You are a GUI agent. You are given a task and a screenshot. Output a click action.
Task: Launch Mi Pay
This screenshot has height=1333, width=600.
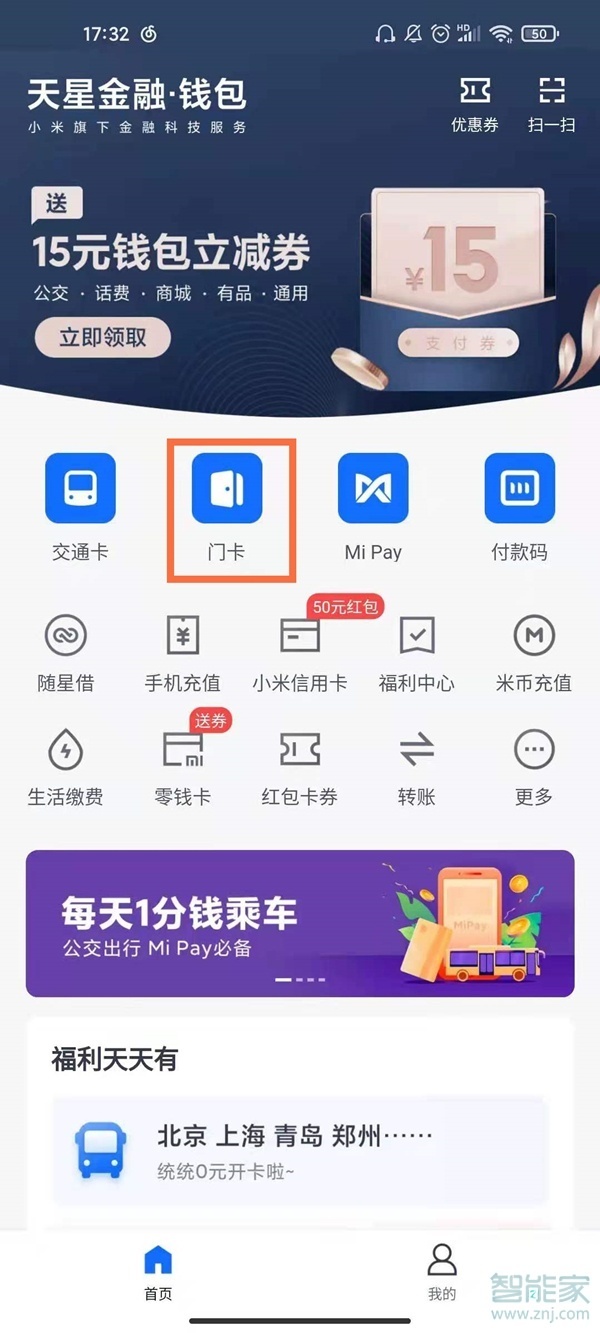point(373,506)
